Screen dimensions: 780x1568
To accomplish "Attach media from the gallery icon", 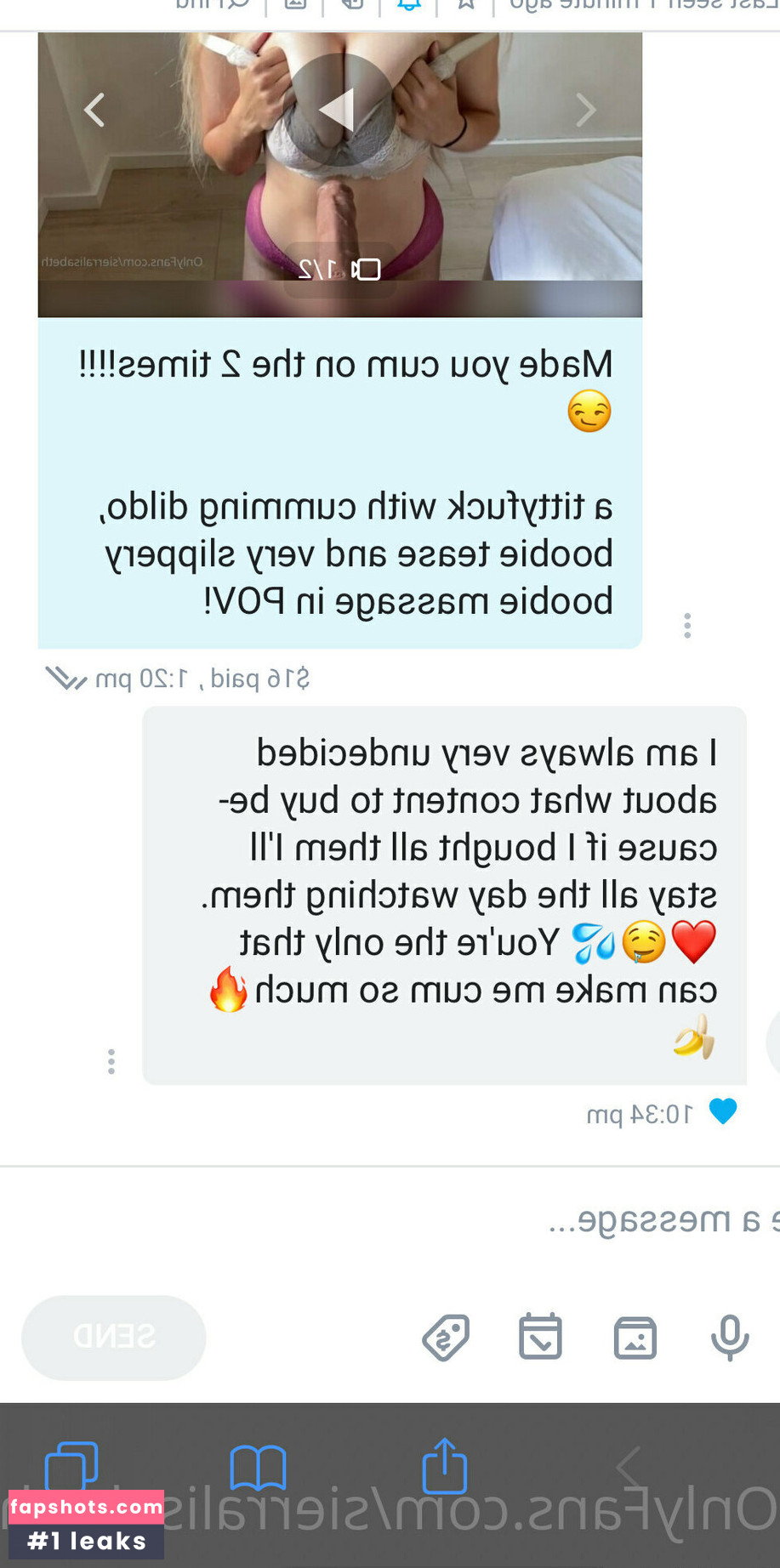I will (635, 1338).
